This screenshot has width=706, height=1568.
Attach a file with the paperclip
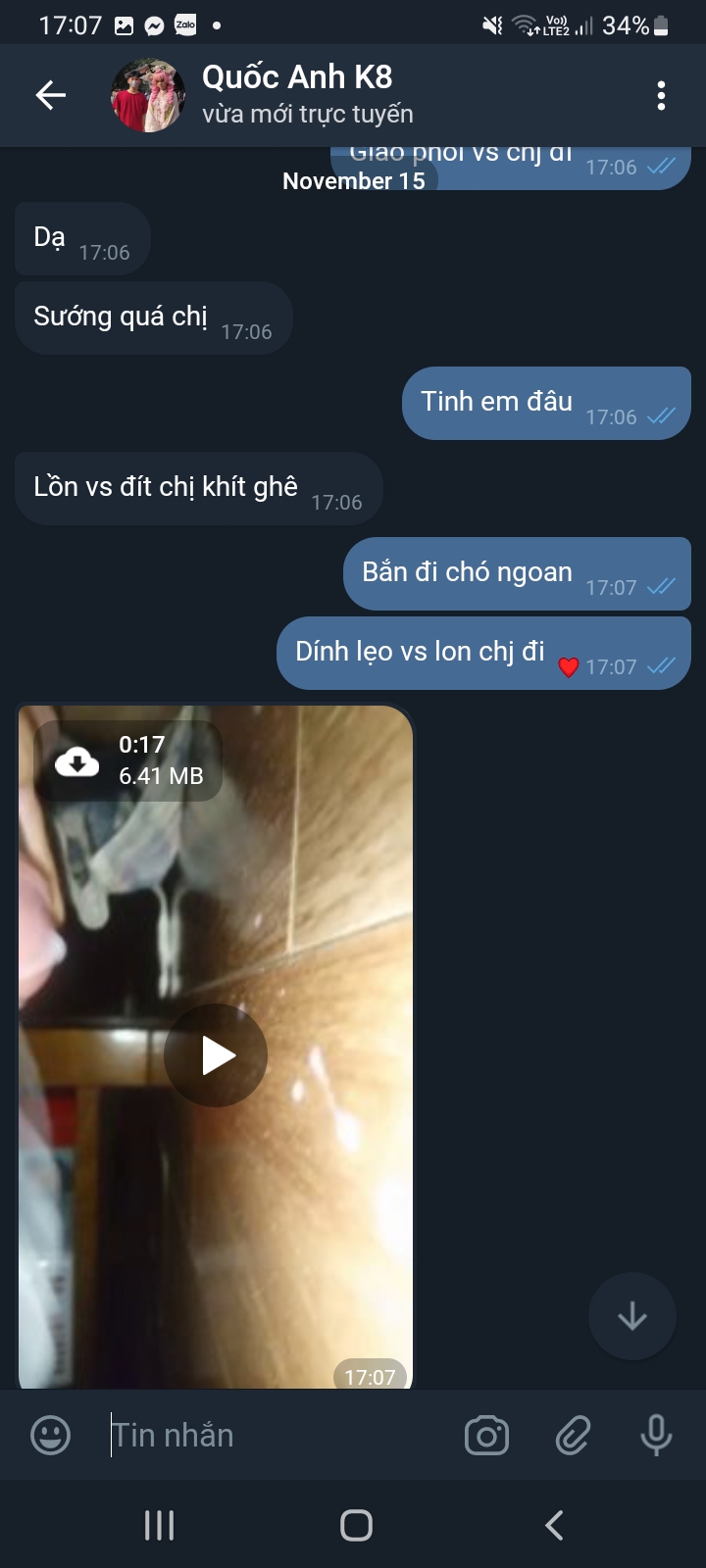573,1436
